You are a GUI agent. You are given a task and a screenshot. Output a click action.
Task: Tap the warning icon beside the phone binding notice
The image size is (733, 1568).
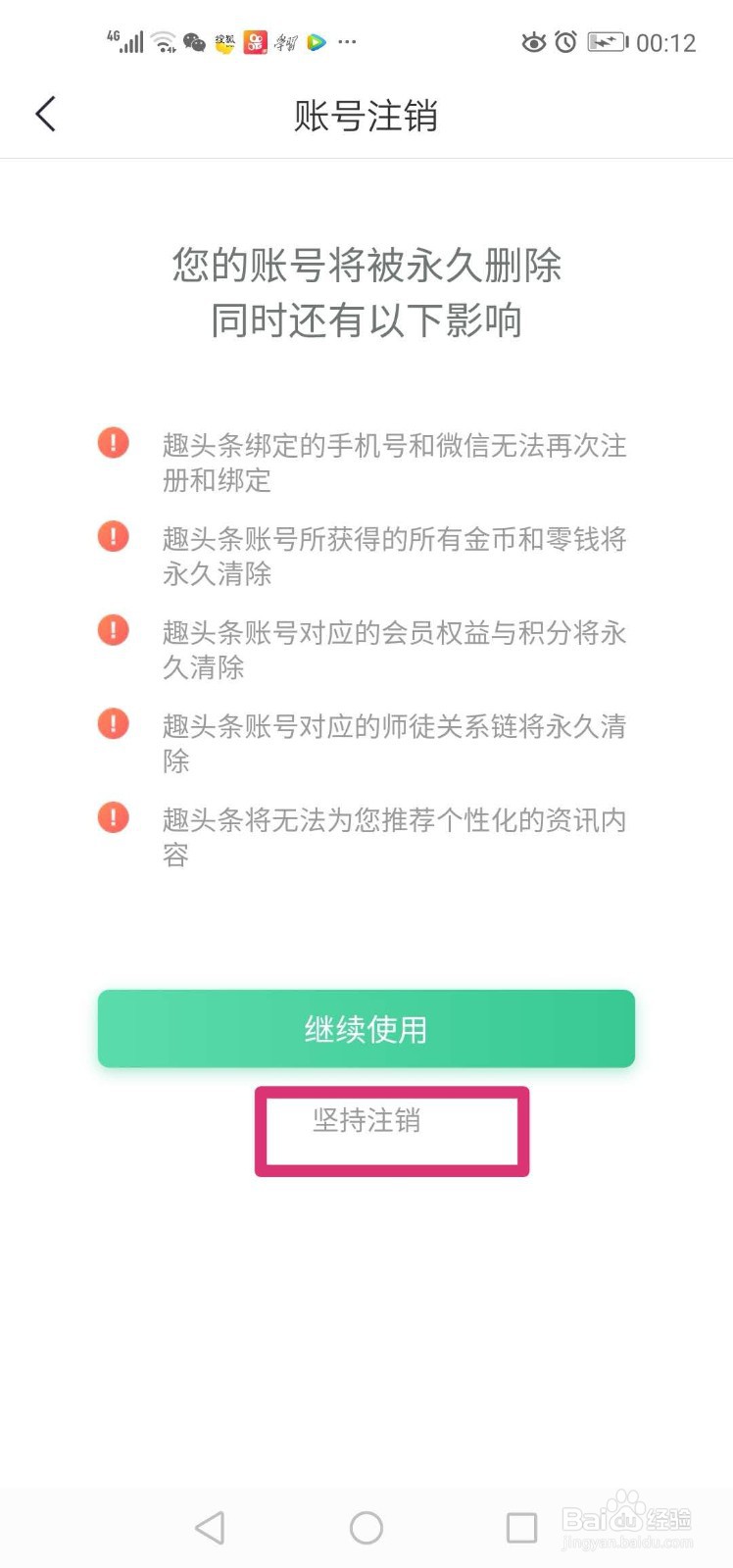point(113,443)
